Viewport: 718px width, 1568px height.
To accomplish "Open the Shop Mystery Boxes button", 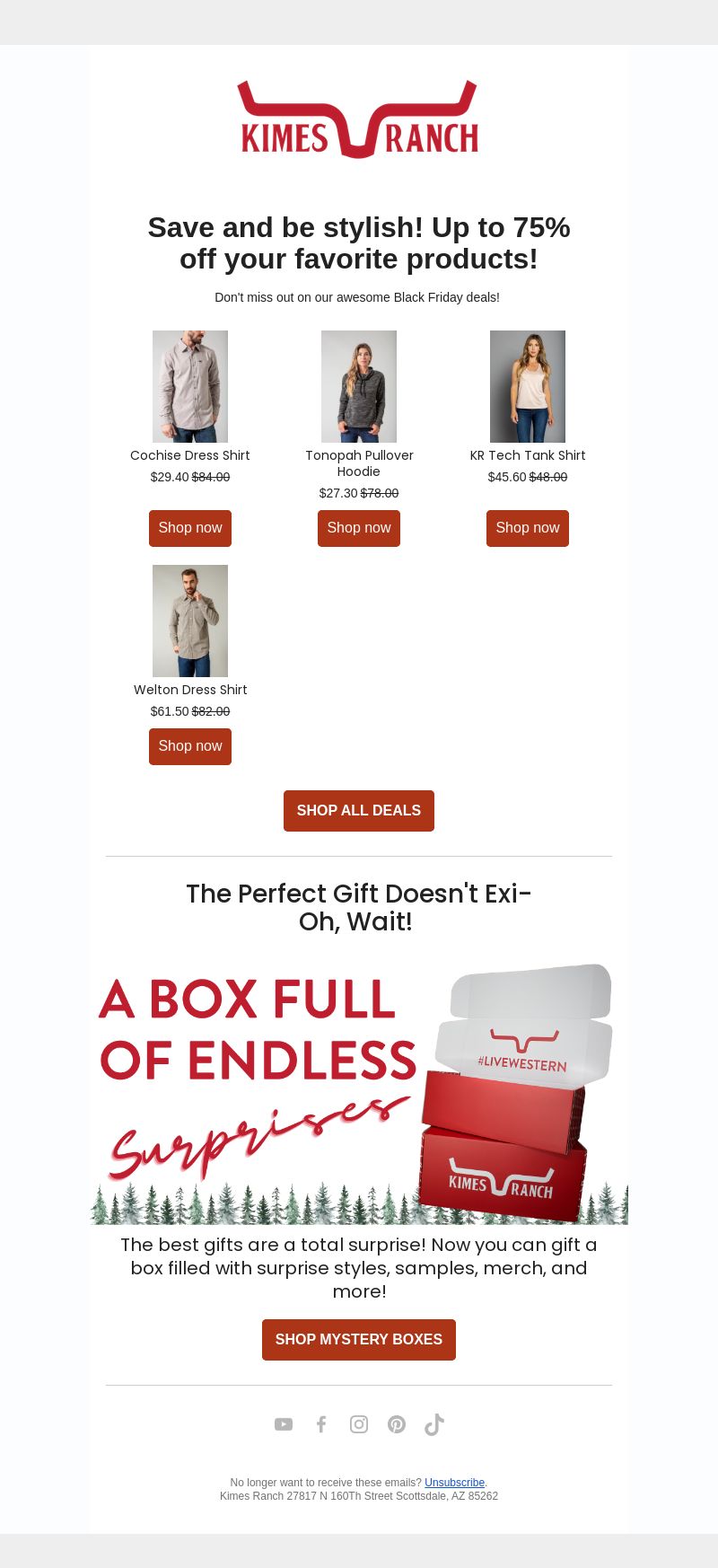I will [x=359, y=1340].
